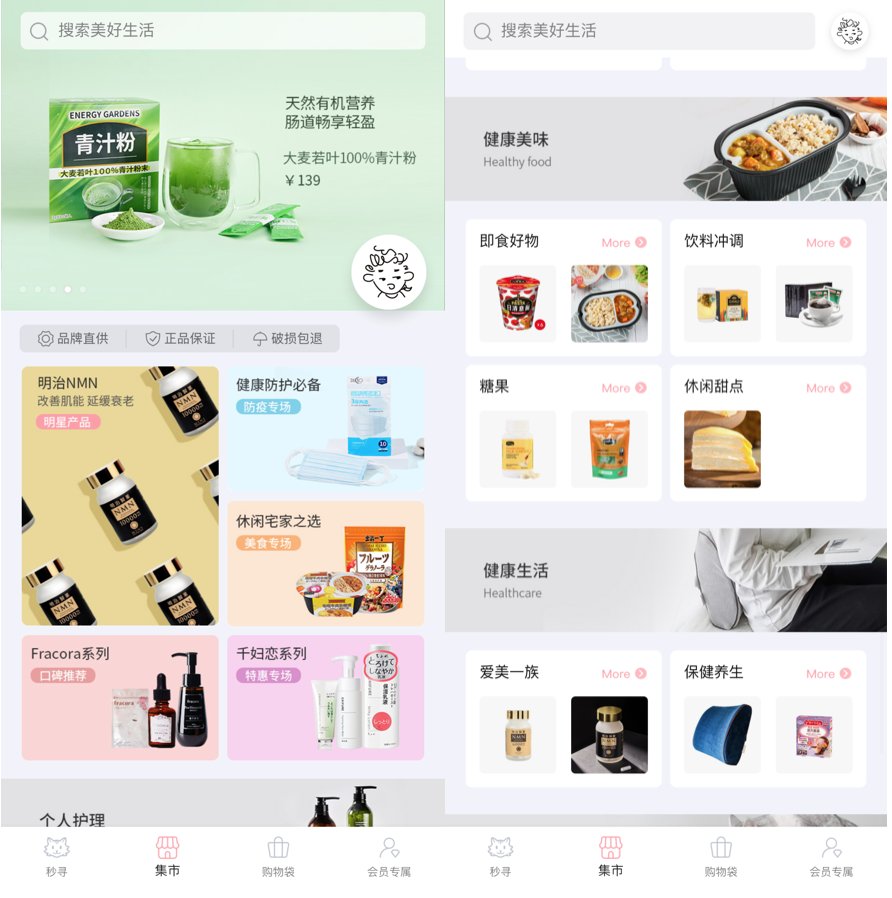Open the 千妇恋系列 special offer card

[325, 697]
